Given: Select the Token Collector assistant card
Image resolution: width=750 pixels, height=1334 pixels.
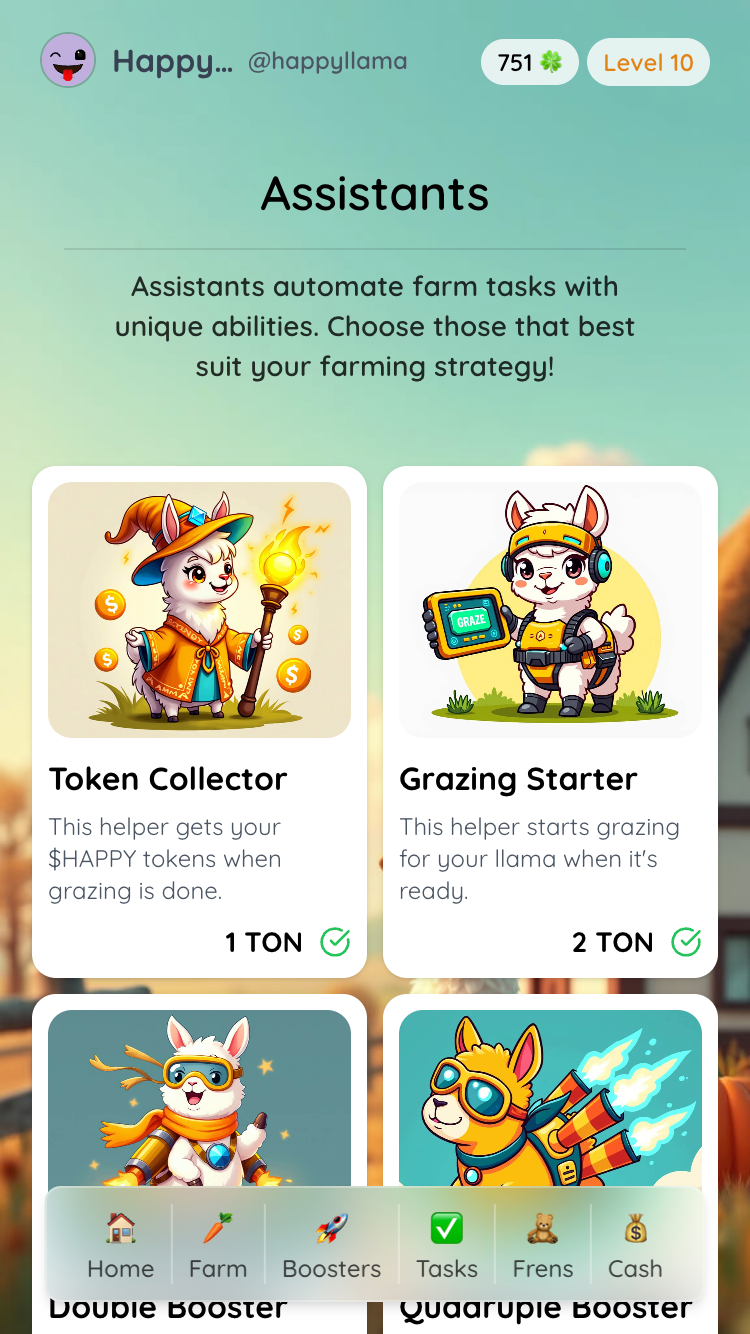Looking at the screenshot, I should 199,721.
